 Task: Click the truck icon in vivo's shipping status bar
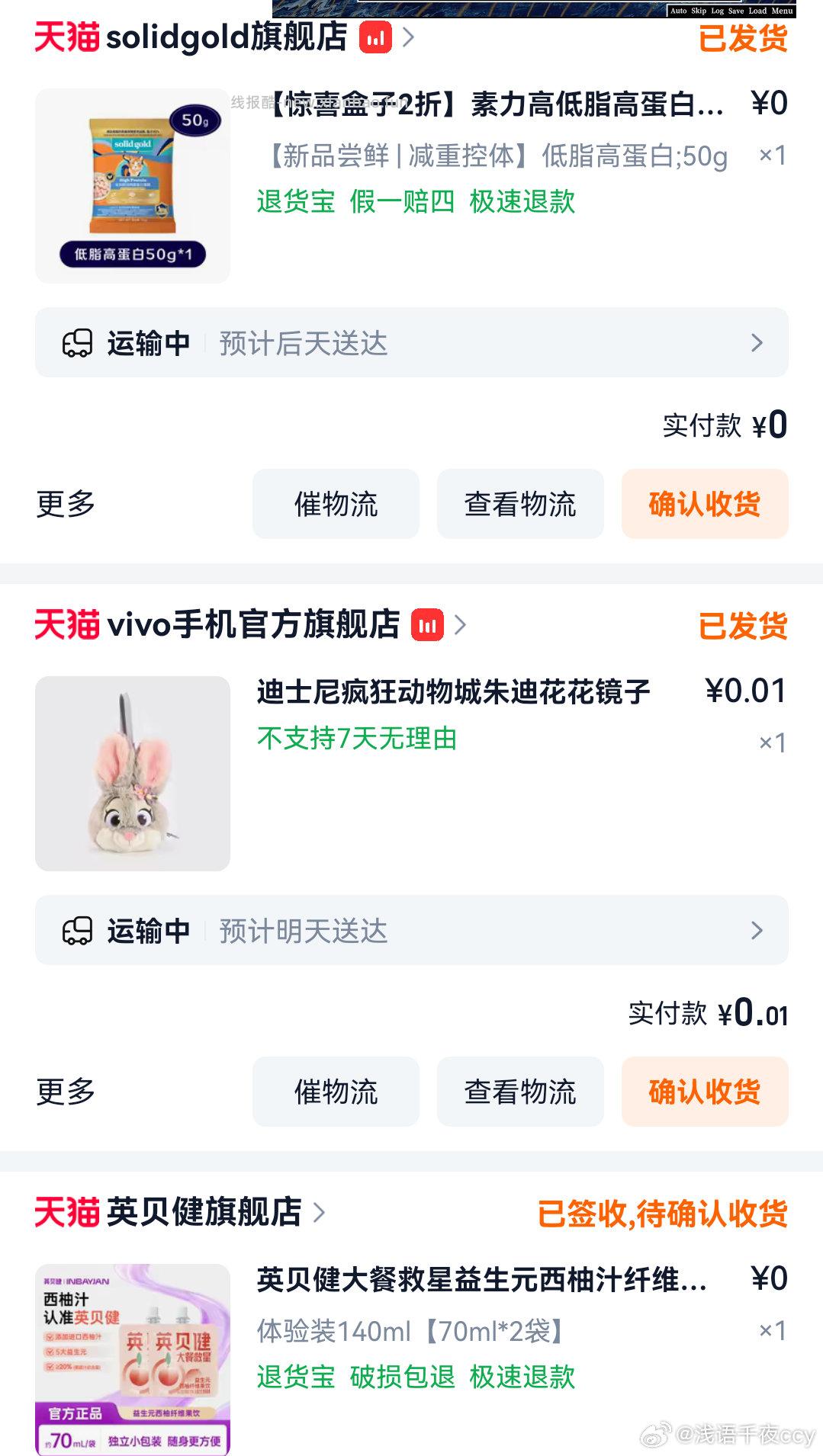[79, 930]
